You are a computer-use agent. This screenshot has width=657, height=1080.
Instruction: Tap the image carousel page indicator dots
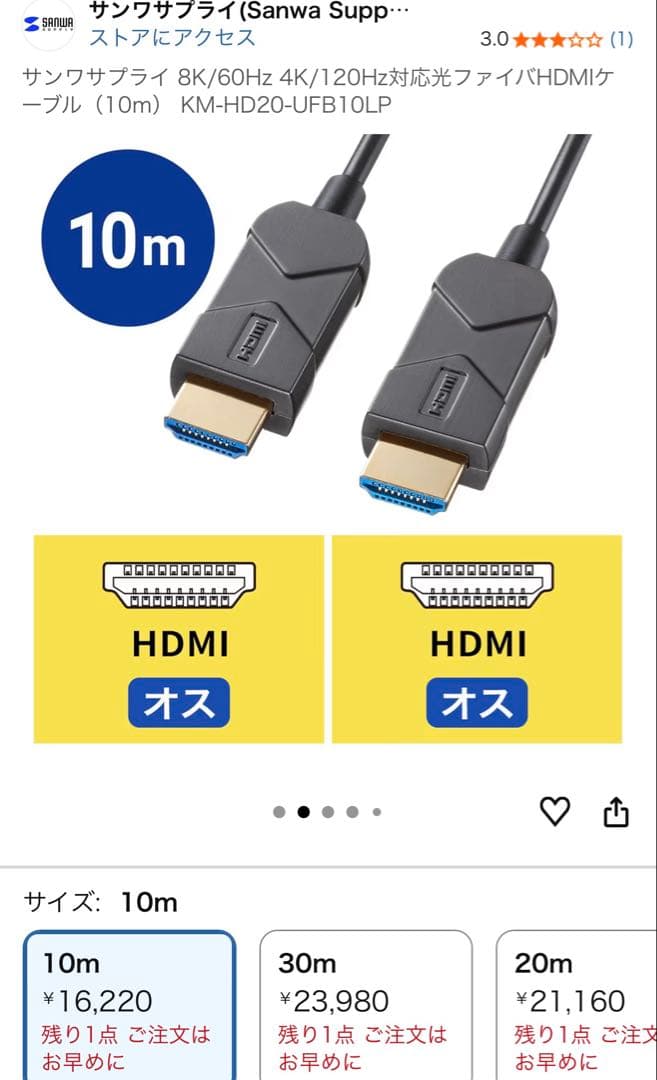(x=327, y=812)
